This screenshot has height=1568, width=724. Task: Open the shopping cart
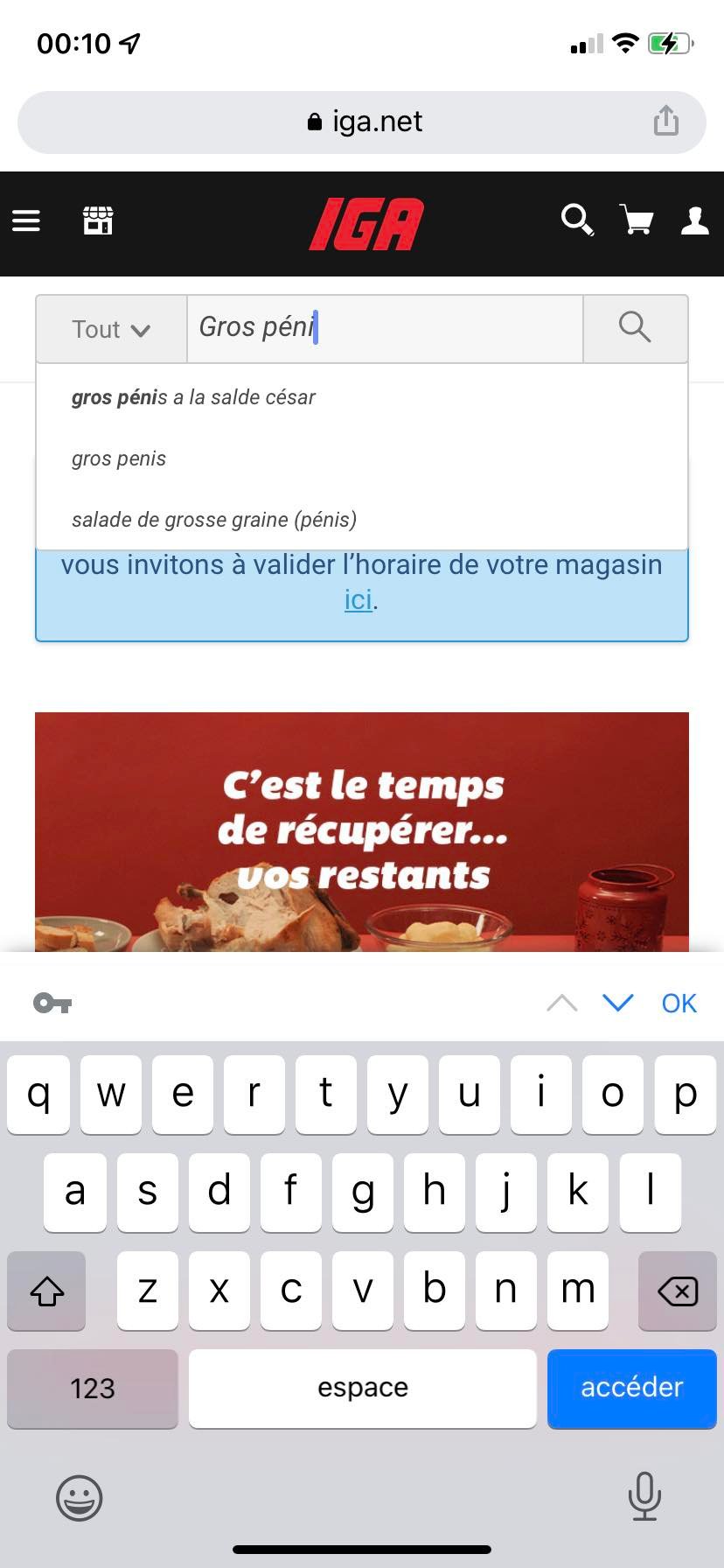pyautogui.click(x=637, y=220)
